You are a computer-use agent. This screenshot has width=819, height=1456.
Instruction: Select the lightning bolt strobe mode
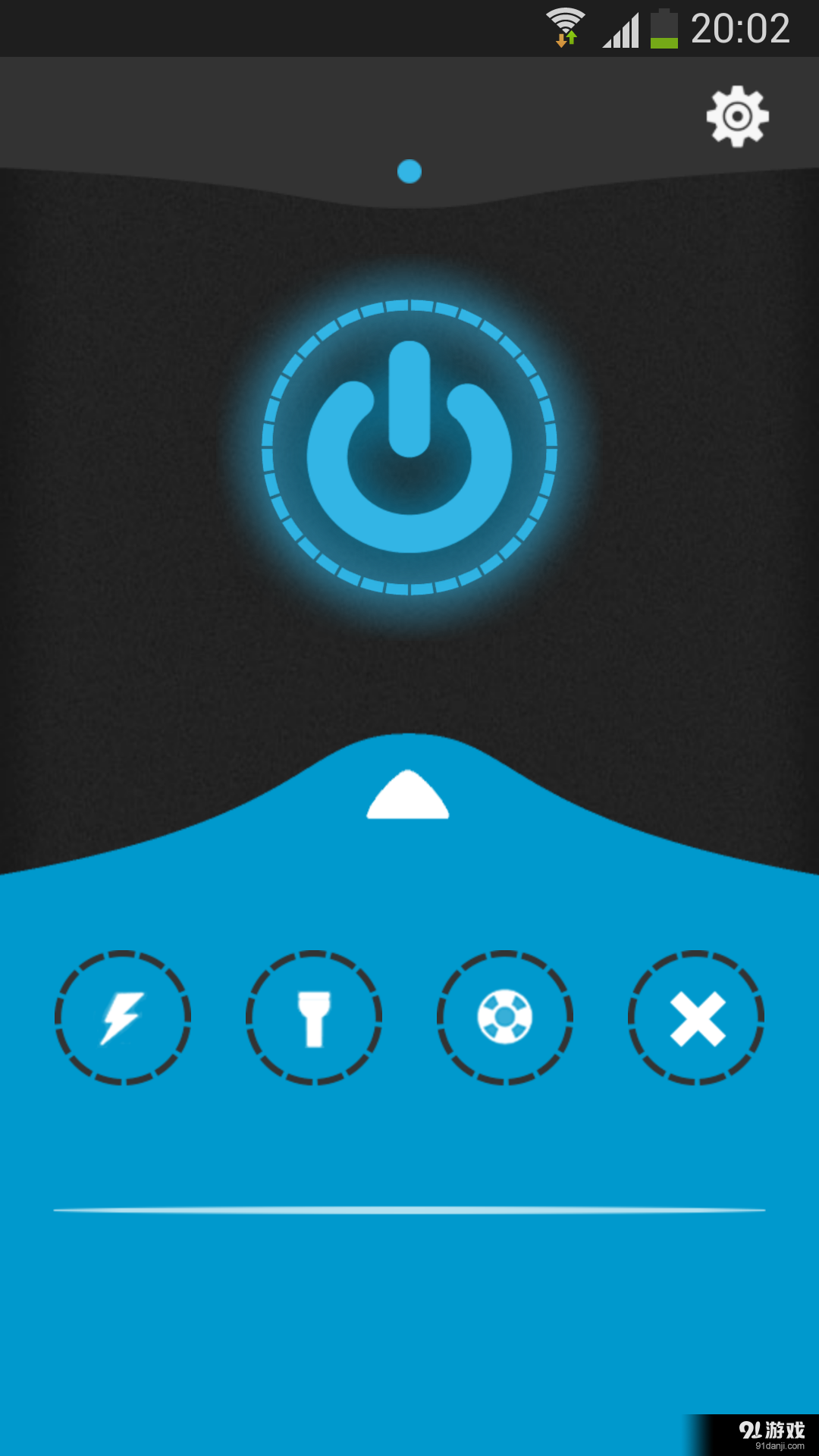tap(123, 1017)
